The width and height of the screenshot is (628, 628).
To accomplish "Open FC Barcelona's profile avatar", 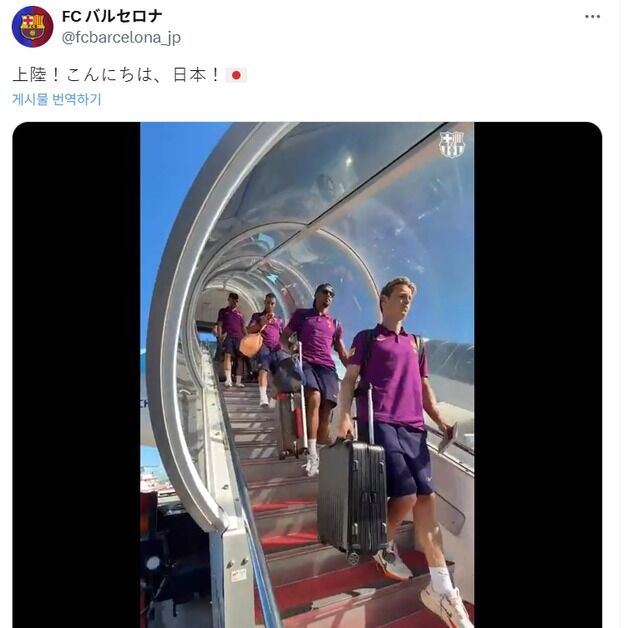I will tap(32, 27).
